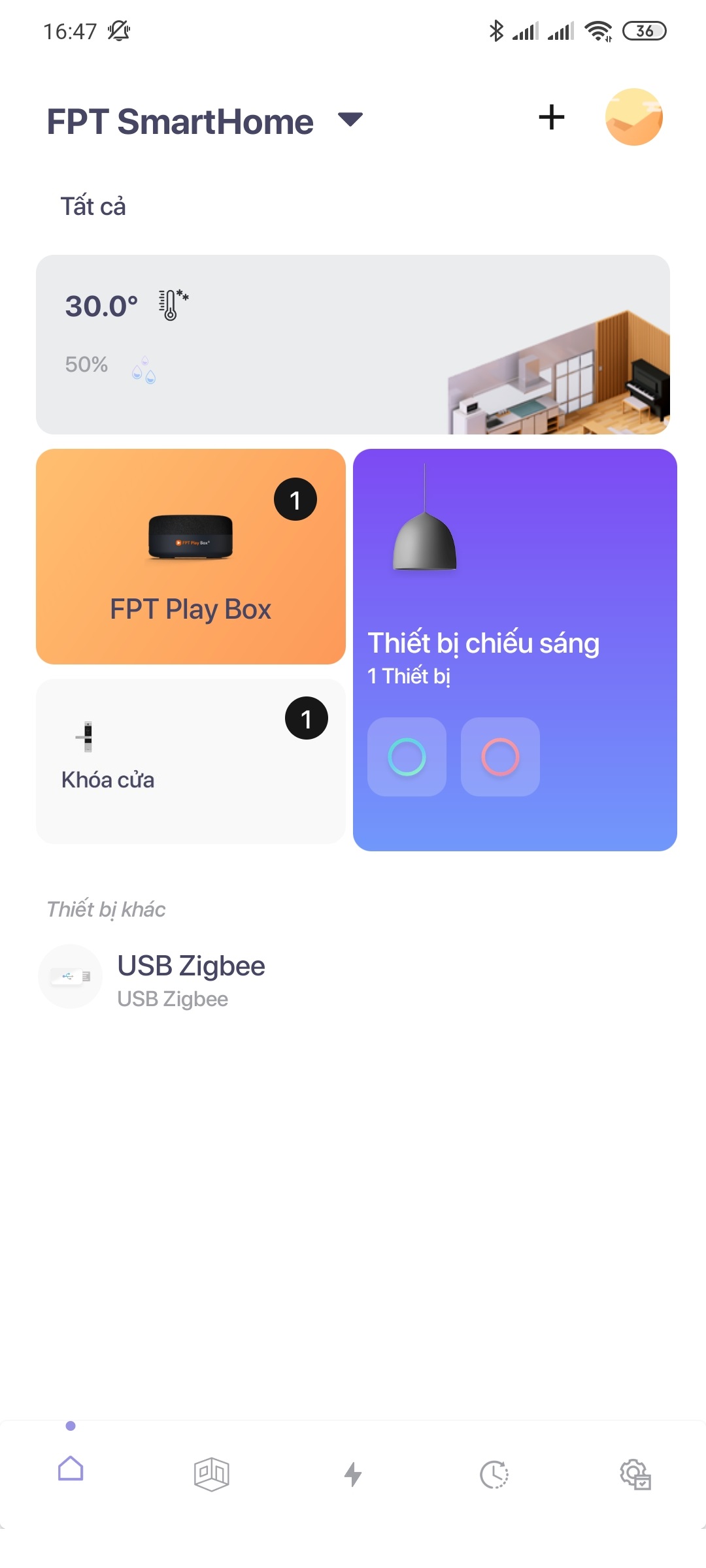
Task: Open the USB Zigbee device row
Action: point(191,977)
